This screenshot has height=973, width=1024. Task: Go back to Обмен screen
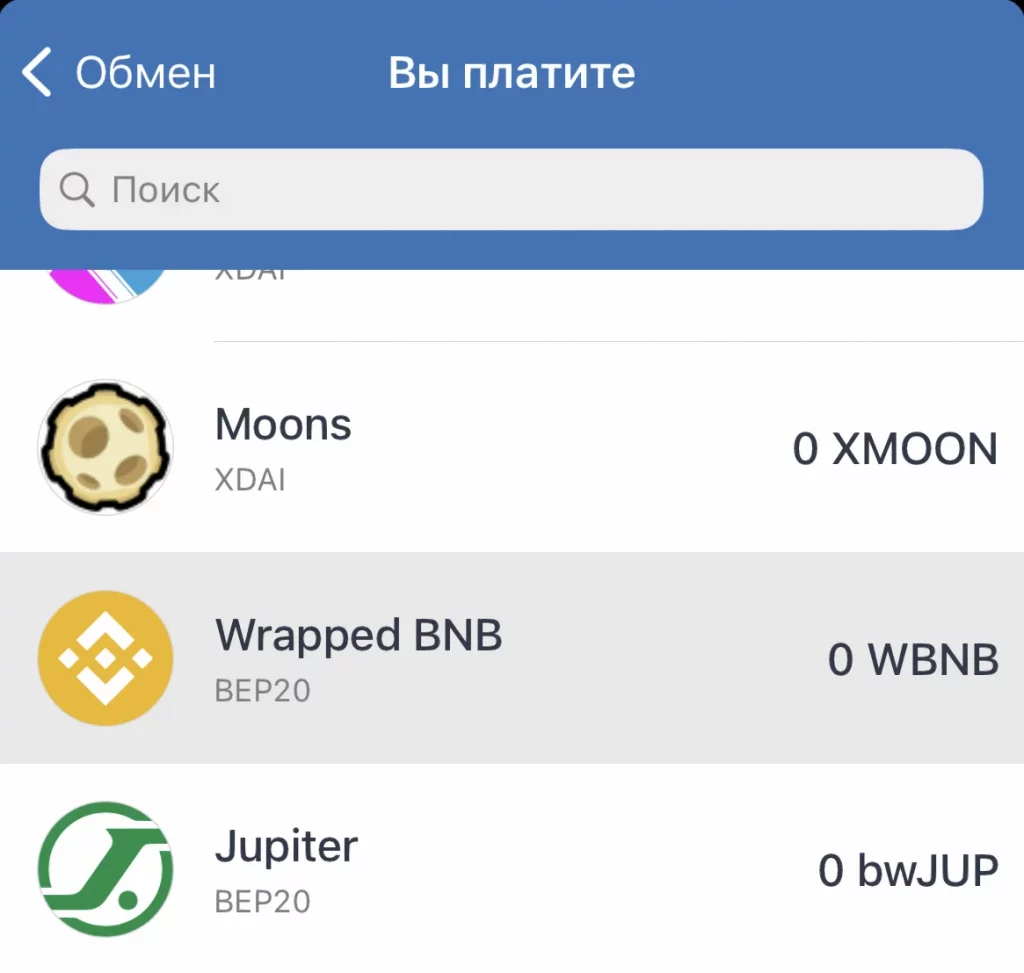click(117, 74)
